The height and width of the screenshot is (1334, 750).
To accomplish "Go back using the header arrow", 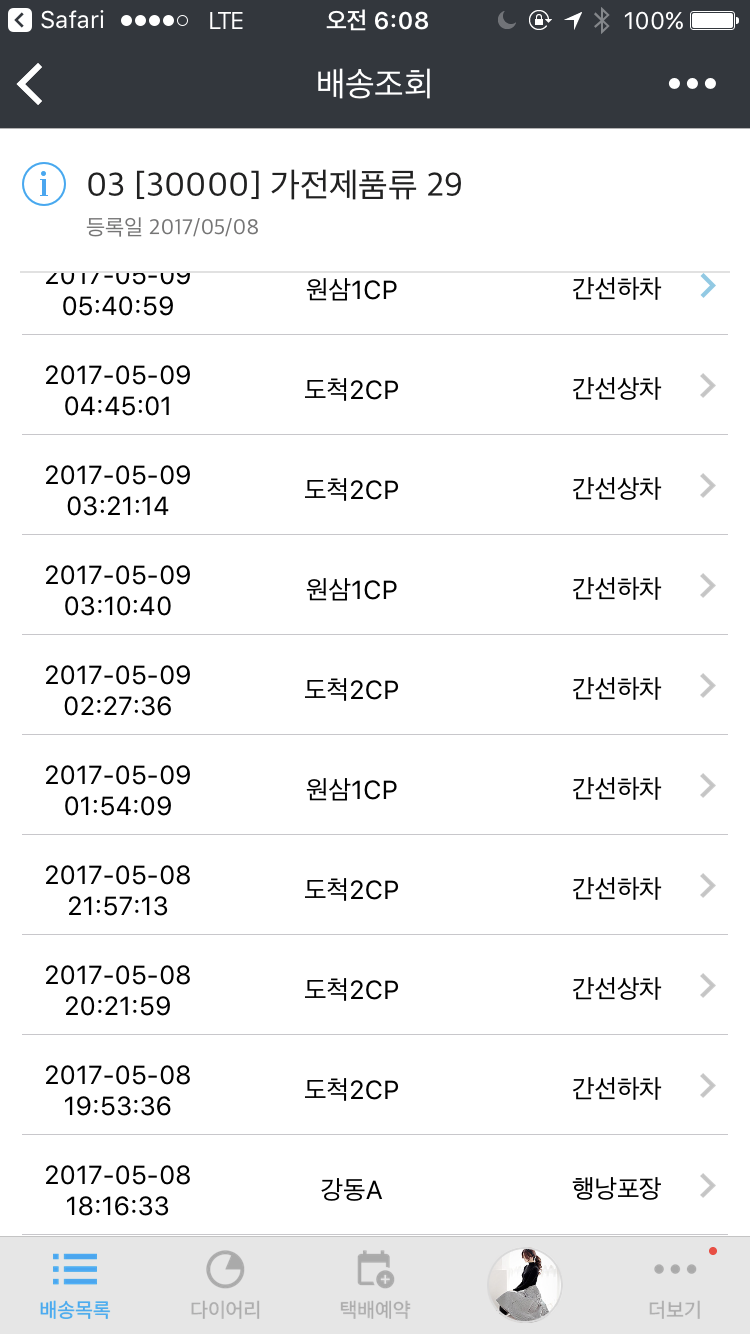I will [x=32, y=84].
